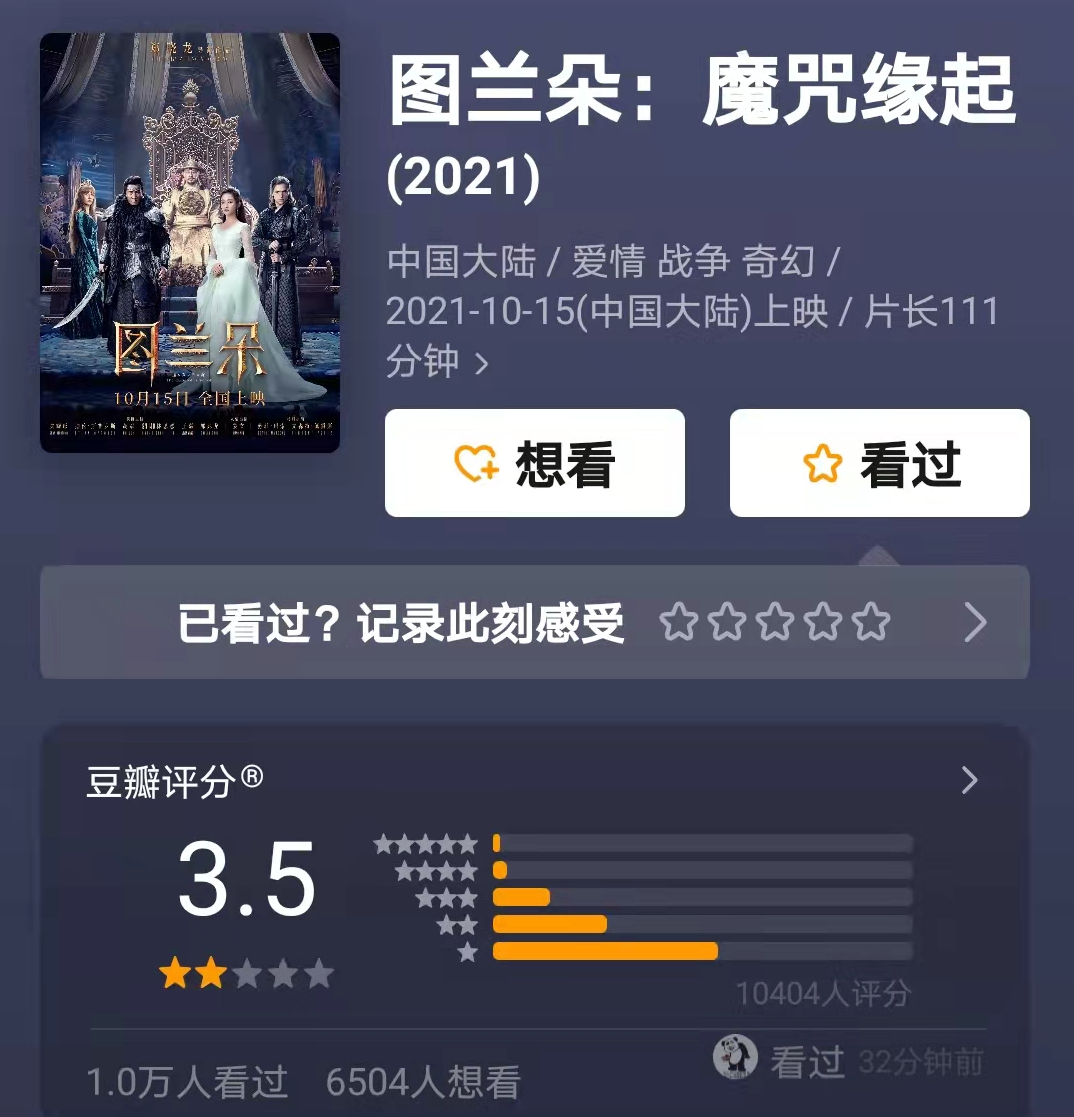This screenshot has width=1074, height=1117.
Task: Open the 豆瓣评分 rating details
Action: [x=968, y=781]
